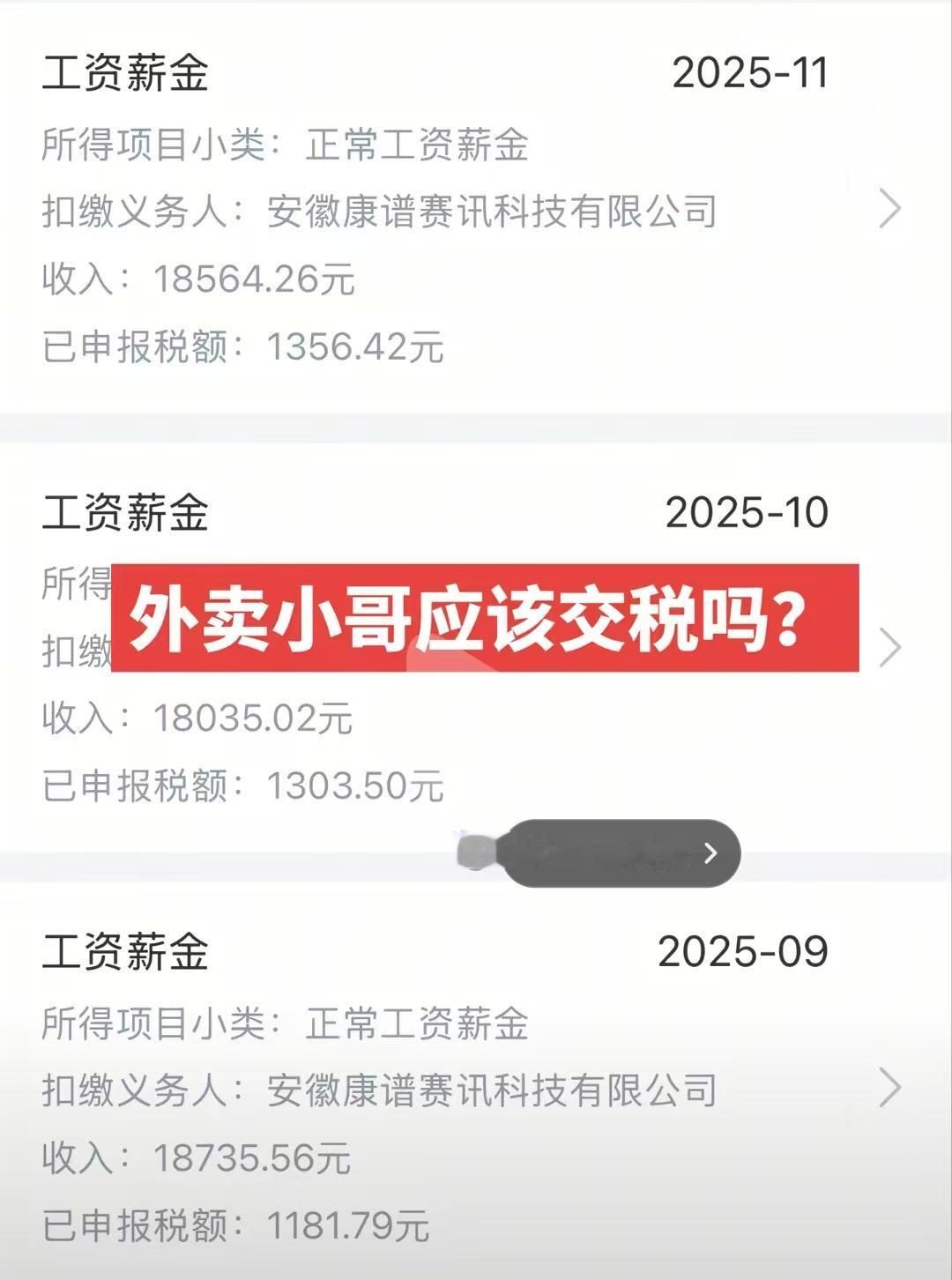This screenshot has height=1280, width=952.
Task: Open the dark capsule link overlay
Action: pos(617,851)
